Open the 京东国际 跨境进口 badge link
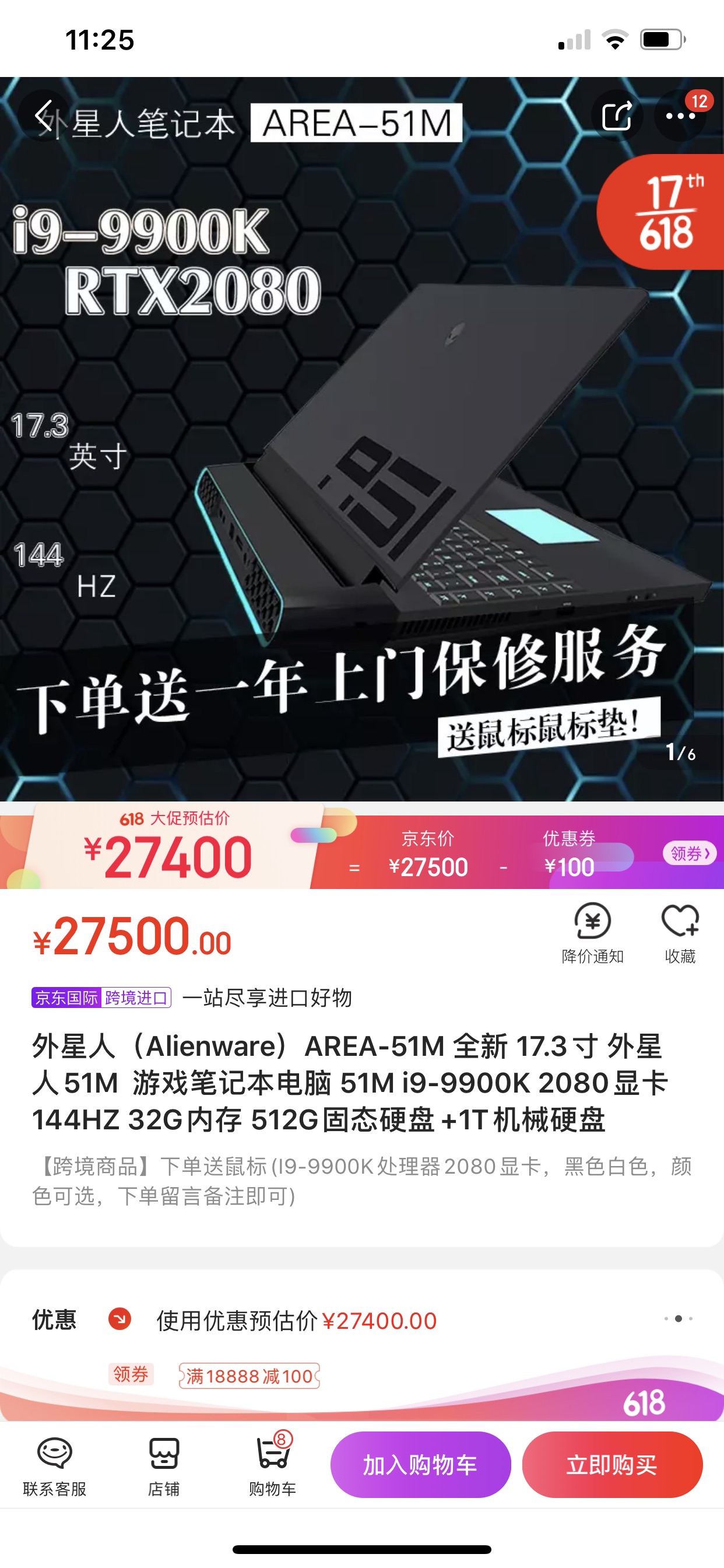This screenshot has width=724, height=1568. 101,998
